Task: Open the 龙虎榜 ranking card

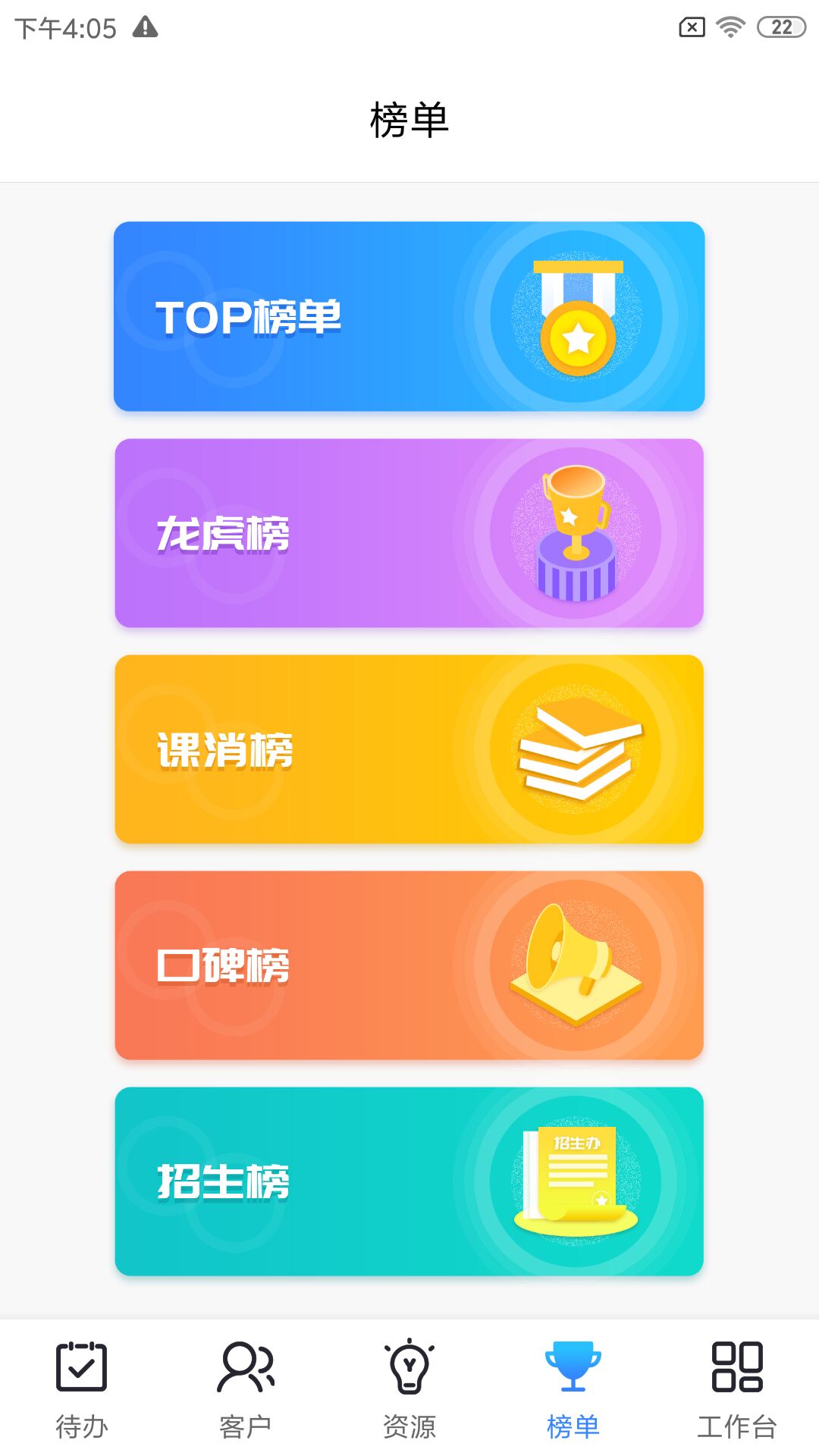Action: pyautogui.click(x=409, y=533)
